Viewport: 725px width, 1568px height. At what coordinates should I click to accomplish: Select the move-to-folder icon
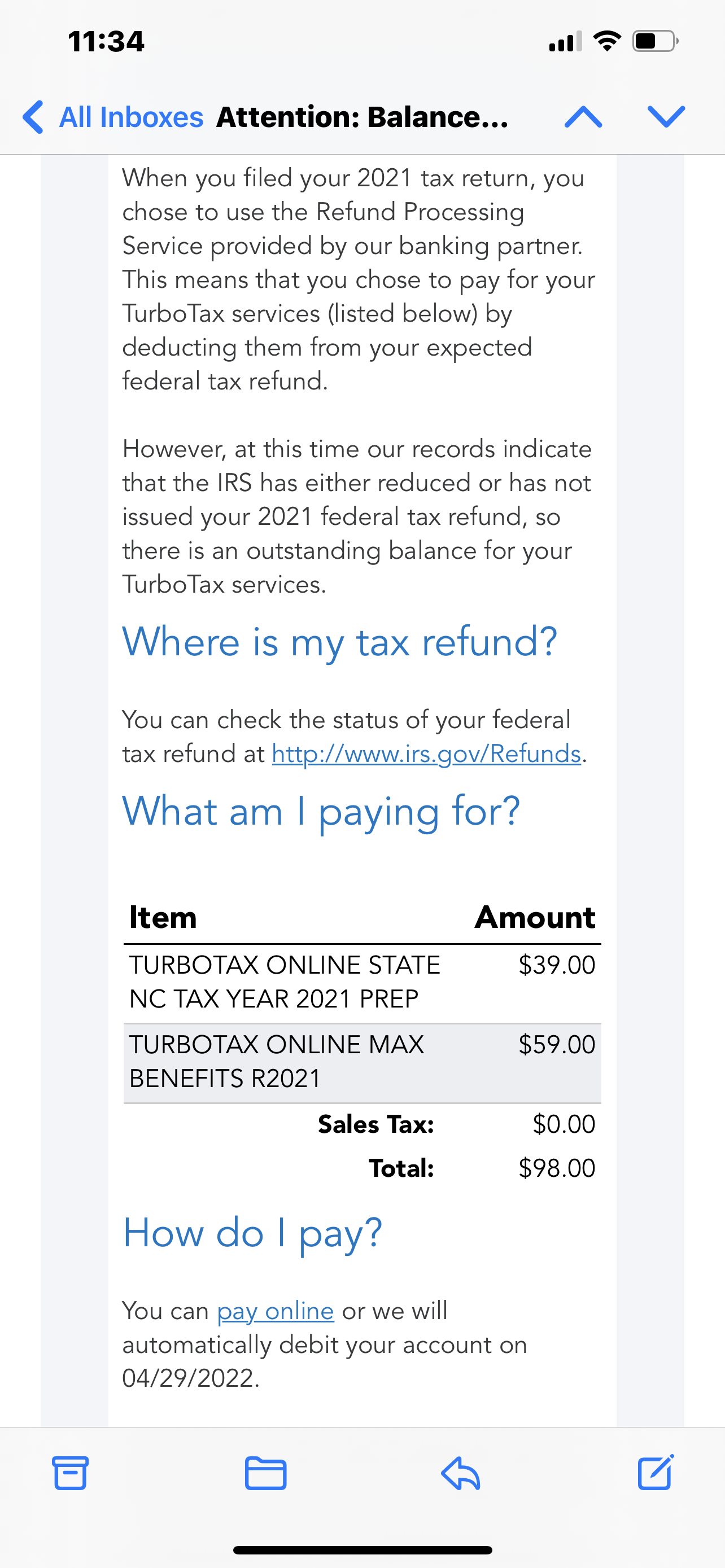(x=265, y=1473)
